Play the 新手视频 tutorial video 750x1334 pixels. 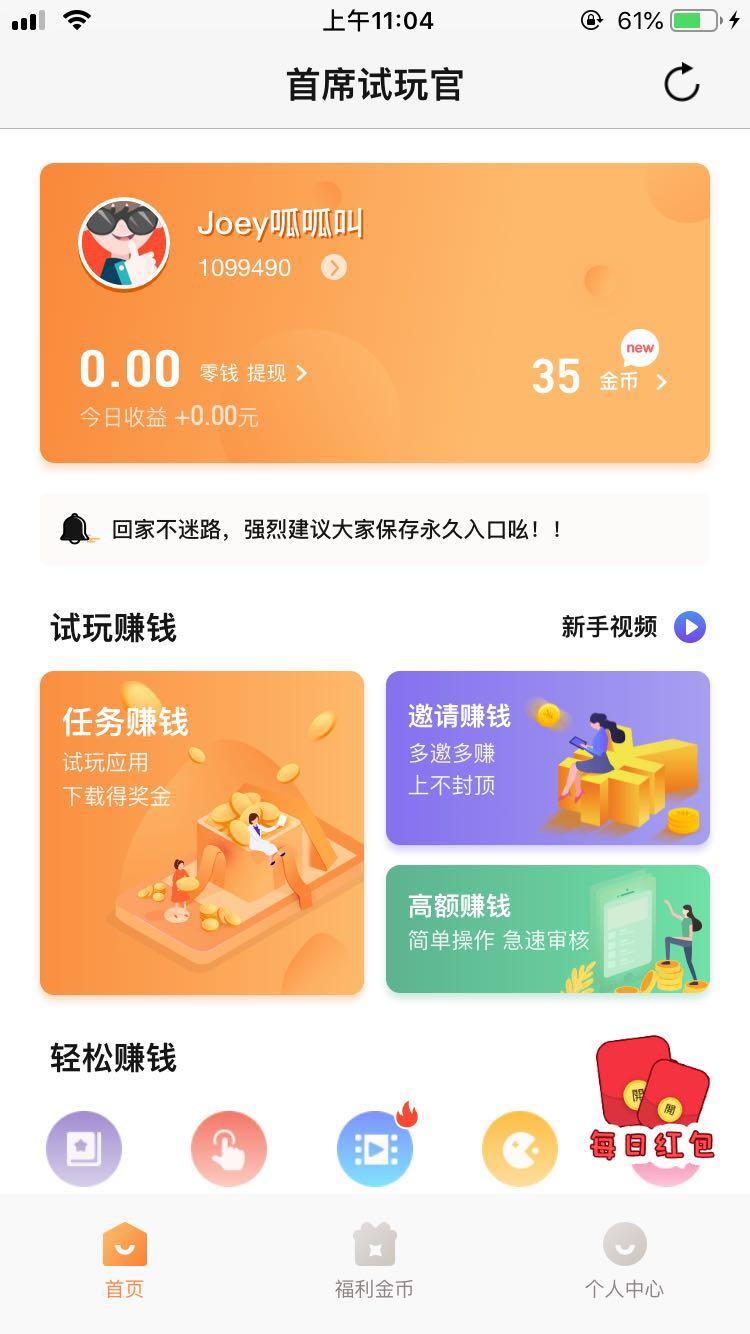(689, 627)
